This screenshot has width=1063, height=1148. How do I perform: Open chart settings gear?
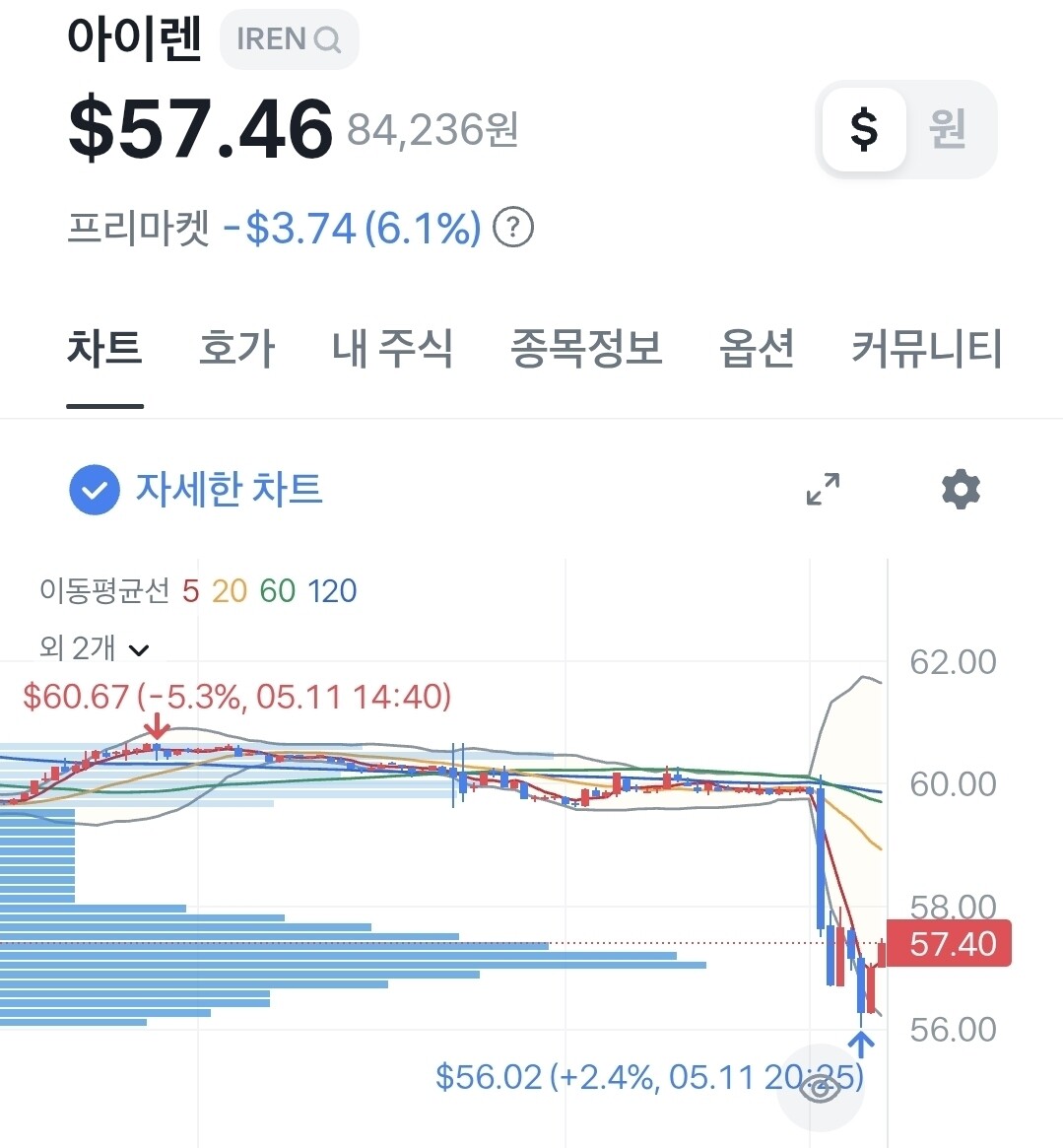[961, 489]
